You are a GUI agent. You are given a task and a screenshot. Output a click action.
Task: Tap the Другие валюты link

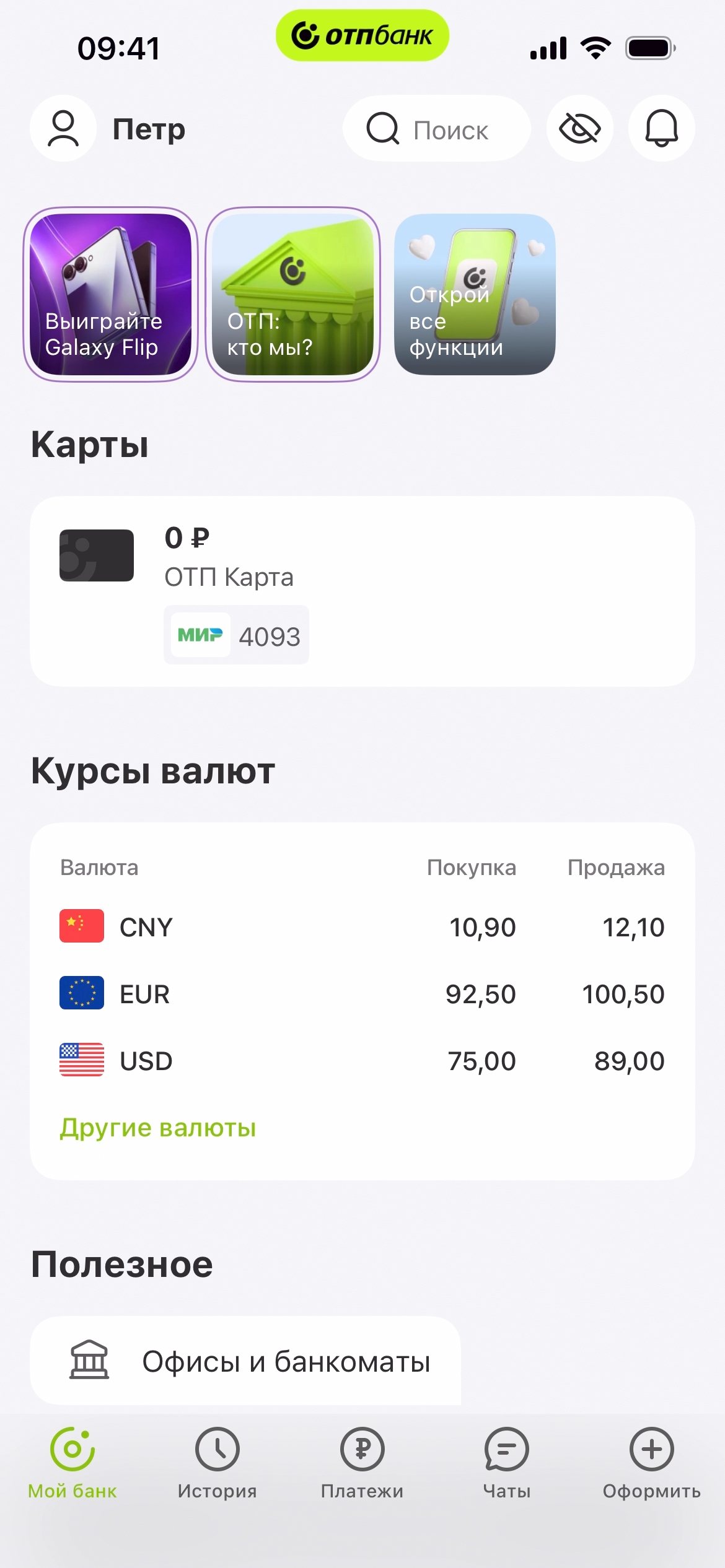158,1128
